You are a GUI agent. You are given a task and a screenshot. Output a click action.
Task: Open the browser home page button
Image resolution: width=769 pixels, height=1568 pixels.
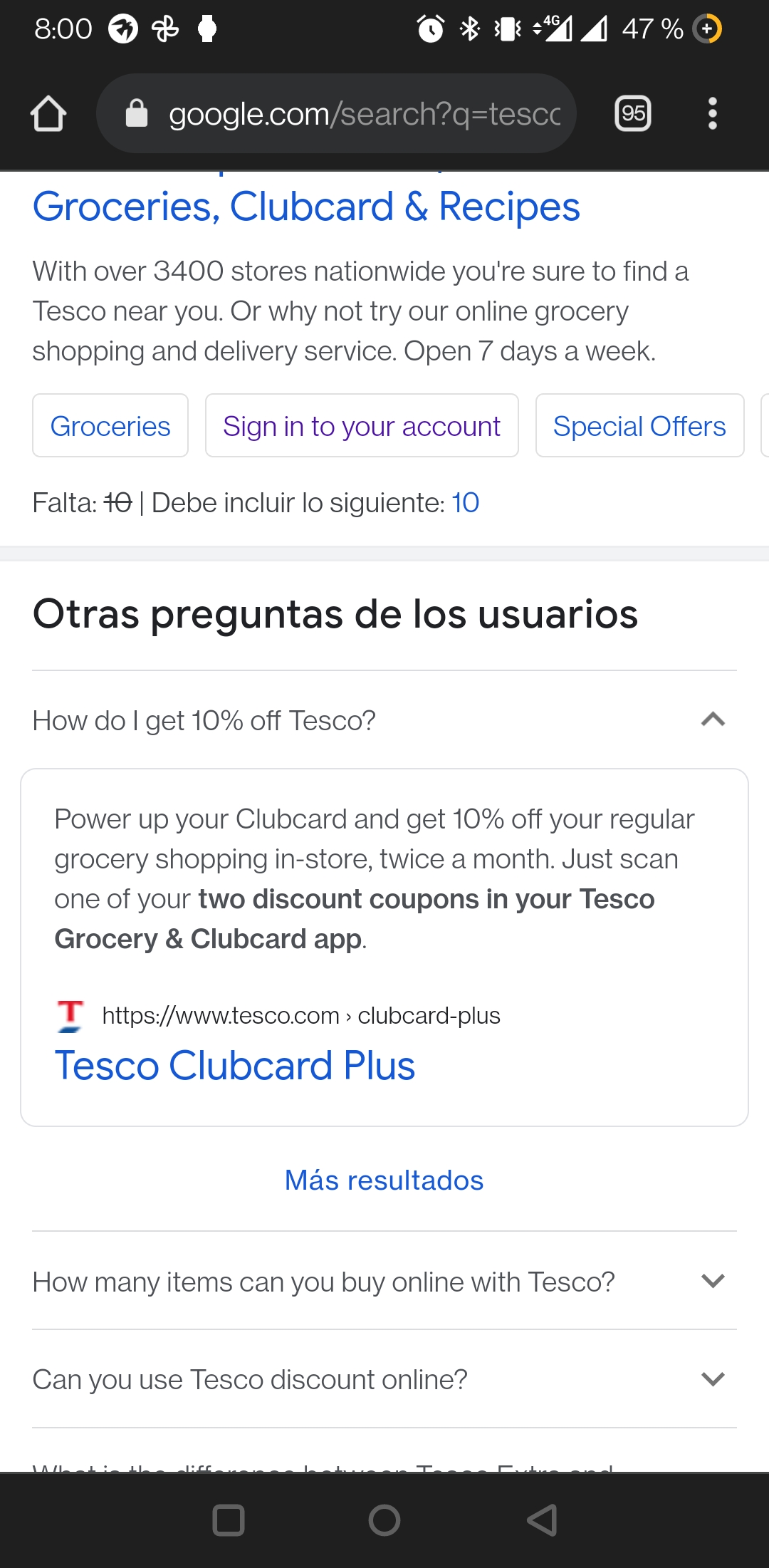coord(48,114)
